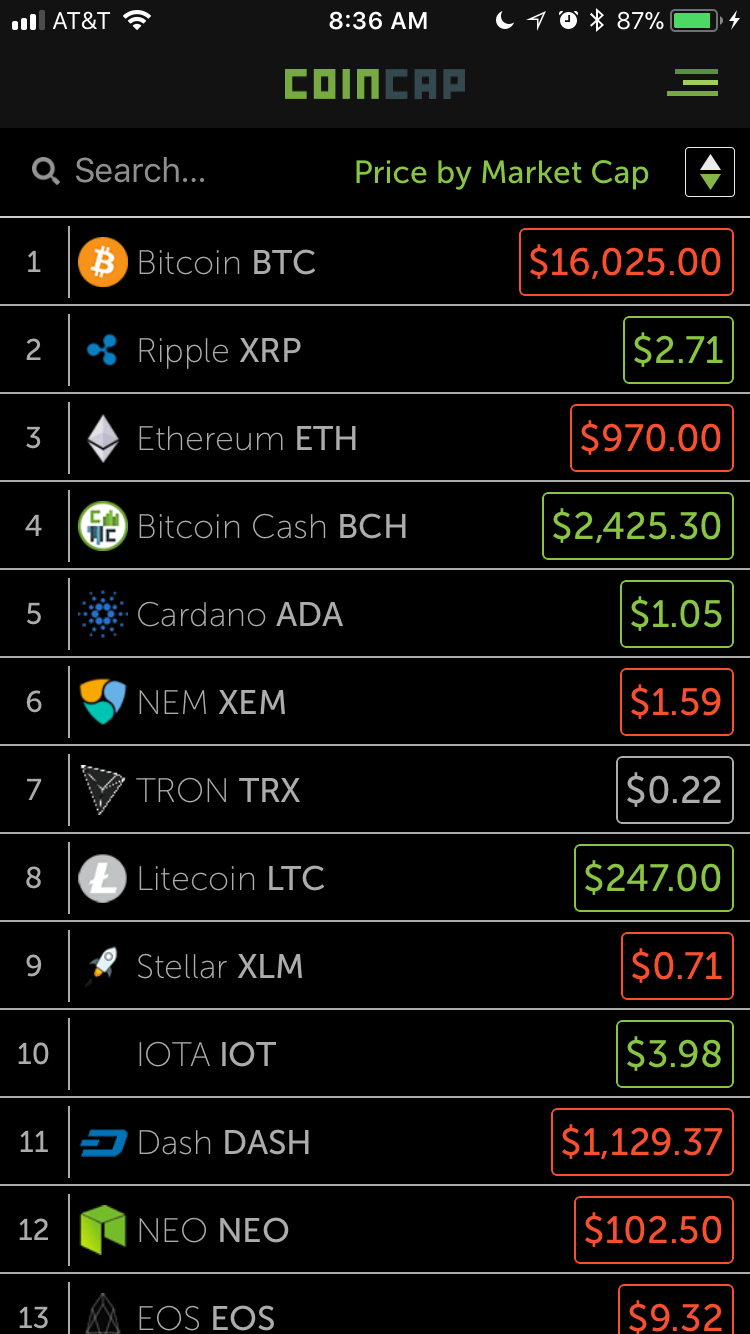
Task: Tap the search field
Action: click(x=120, y=171)
